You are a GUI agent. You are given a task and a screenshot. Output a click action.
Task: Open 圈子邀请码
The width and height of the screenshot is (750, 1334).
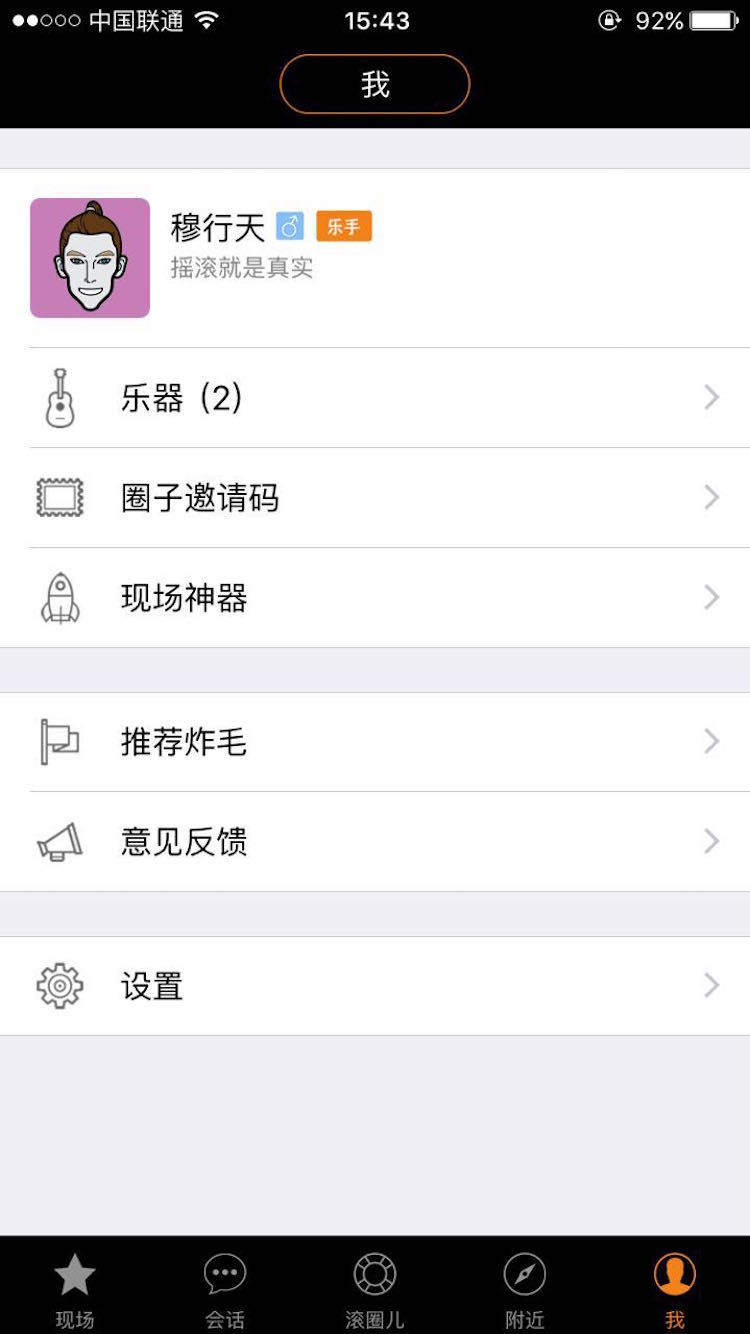[375, 498]
